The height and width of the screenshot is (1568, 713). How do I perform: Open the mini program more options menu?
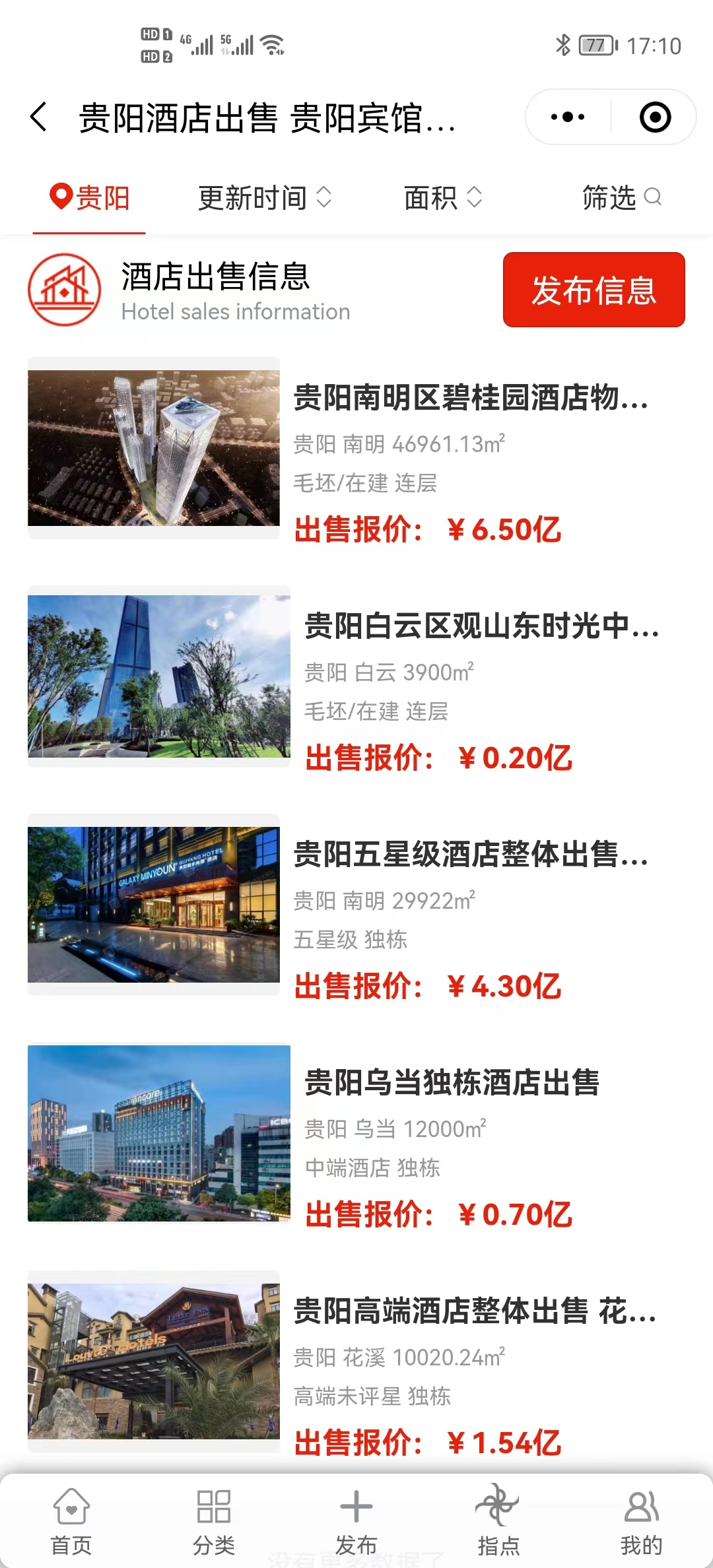point(568,117)
